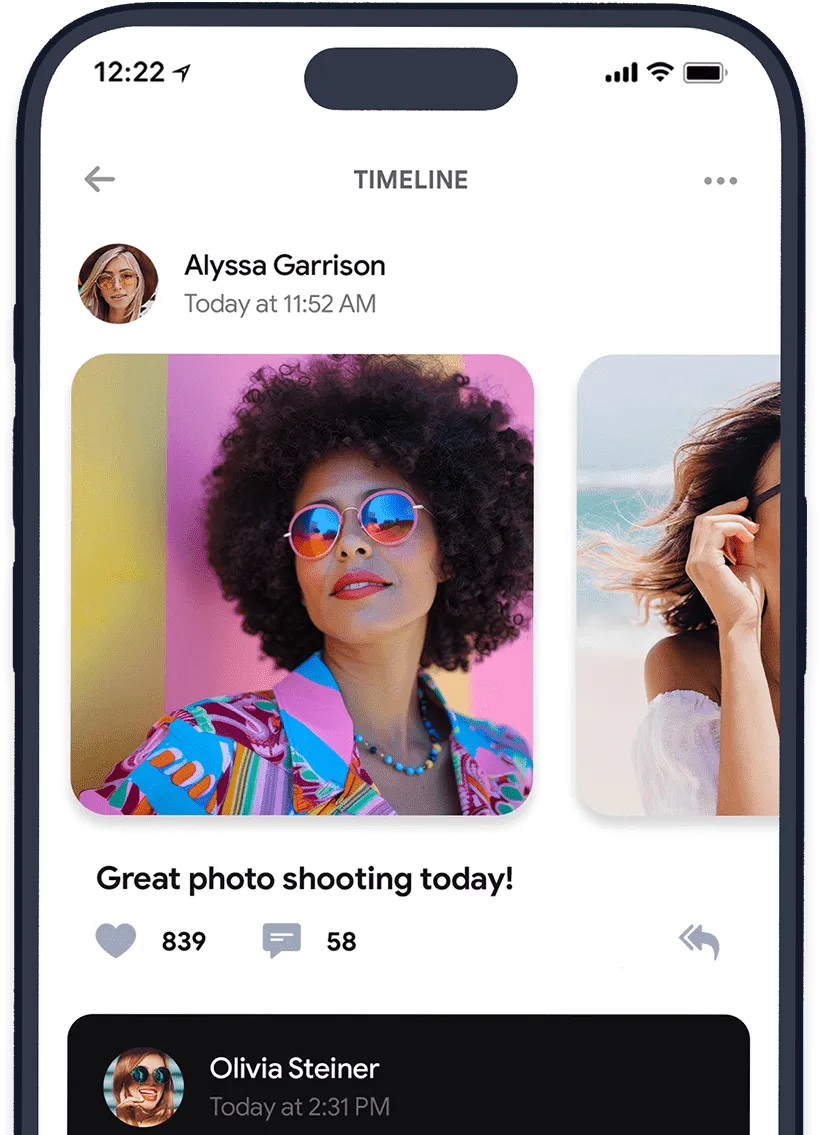Like Alyssa Garrison's post with the heart icon
Screen dimensions: 820x1135
[x=116, y=941]
